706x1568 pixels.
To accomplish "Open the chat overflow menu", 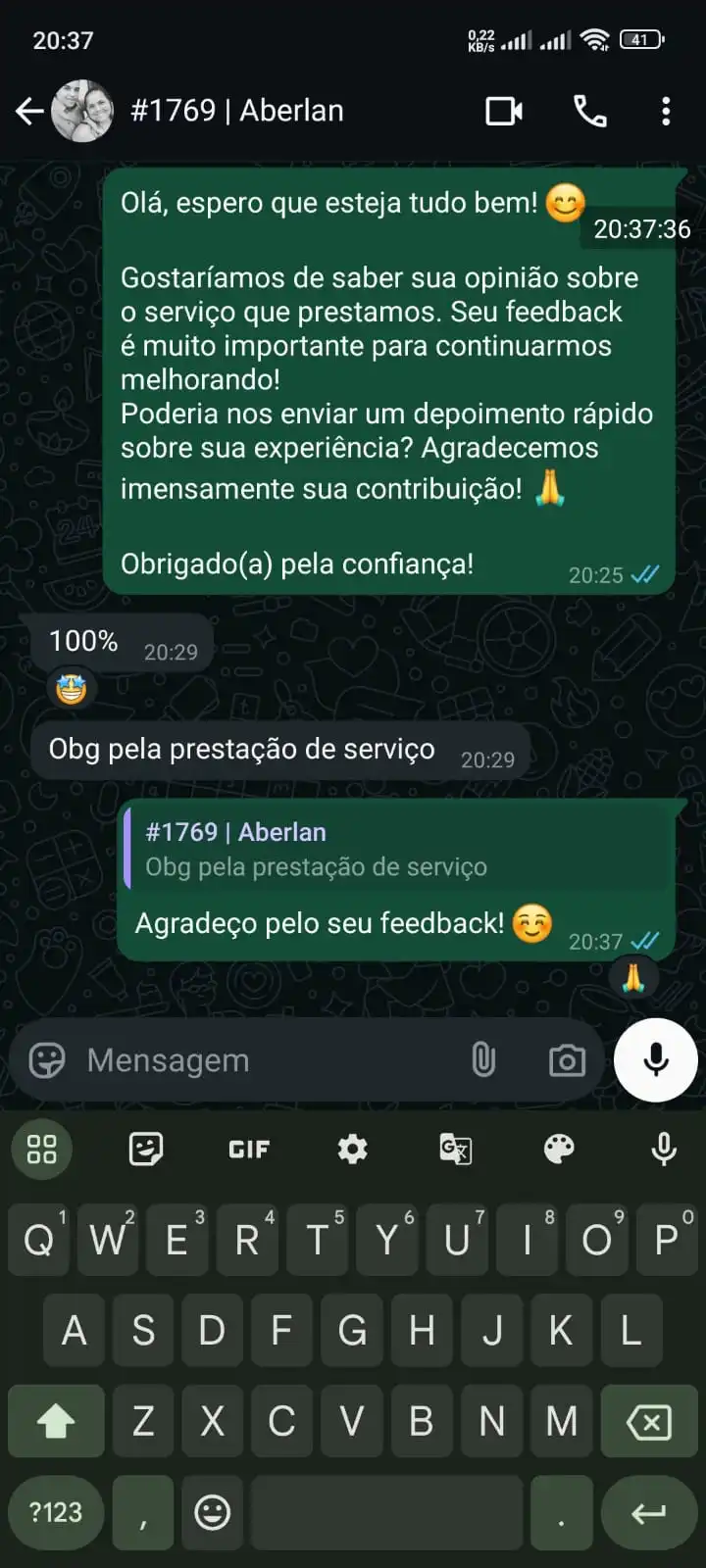I will point(666,112).
